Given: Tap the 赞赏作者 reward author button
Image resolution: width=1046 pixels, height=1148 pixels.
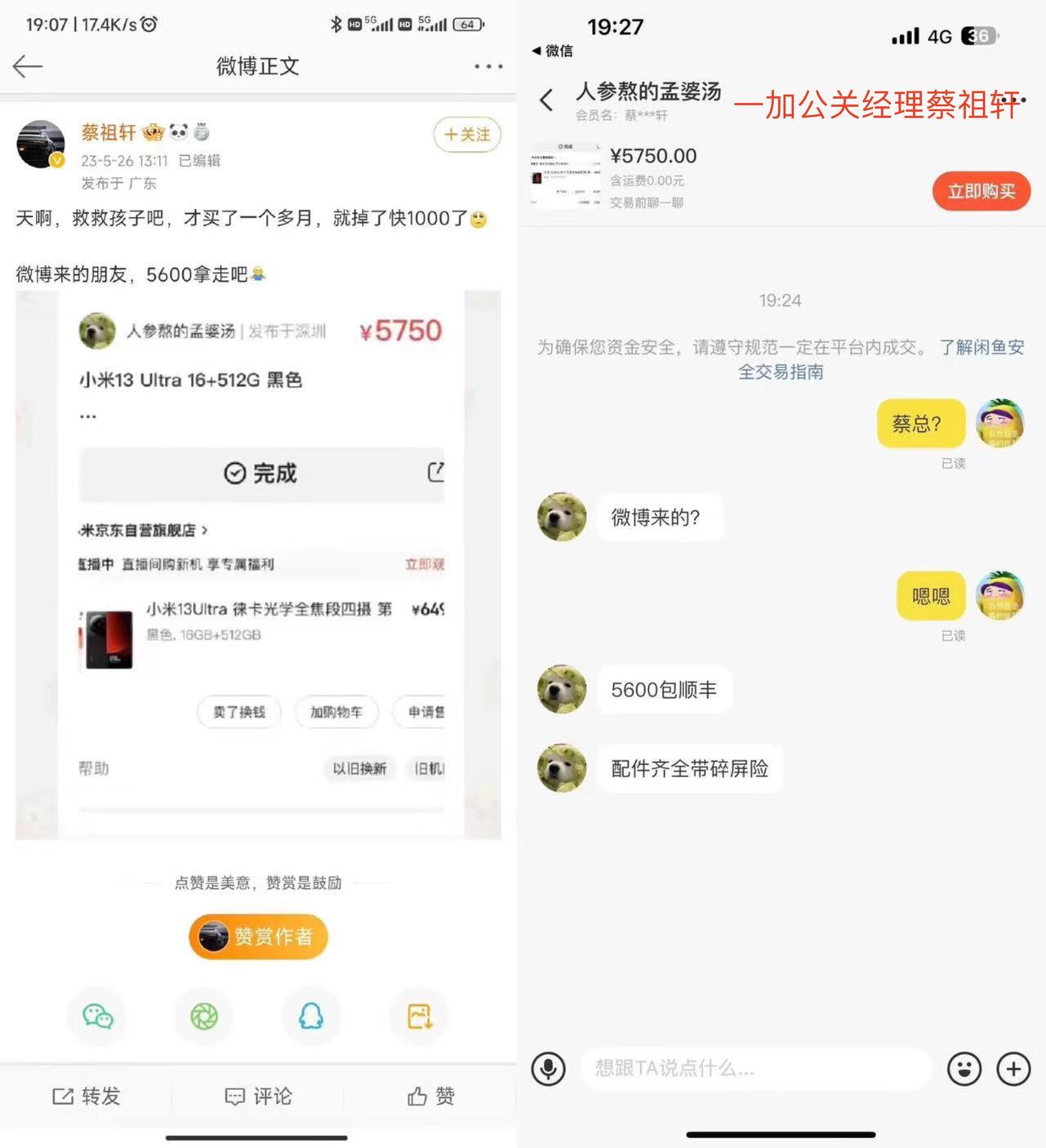Looking at the screenshot, I should coord(257,937).
